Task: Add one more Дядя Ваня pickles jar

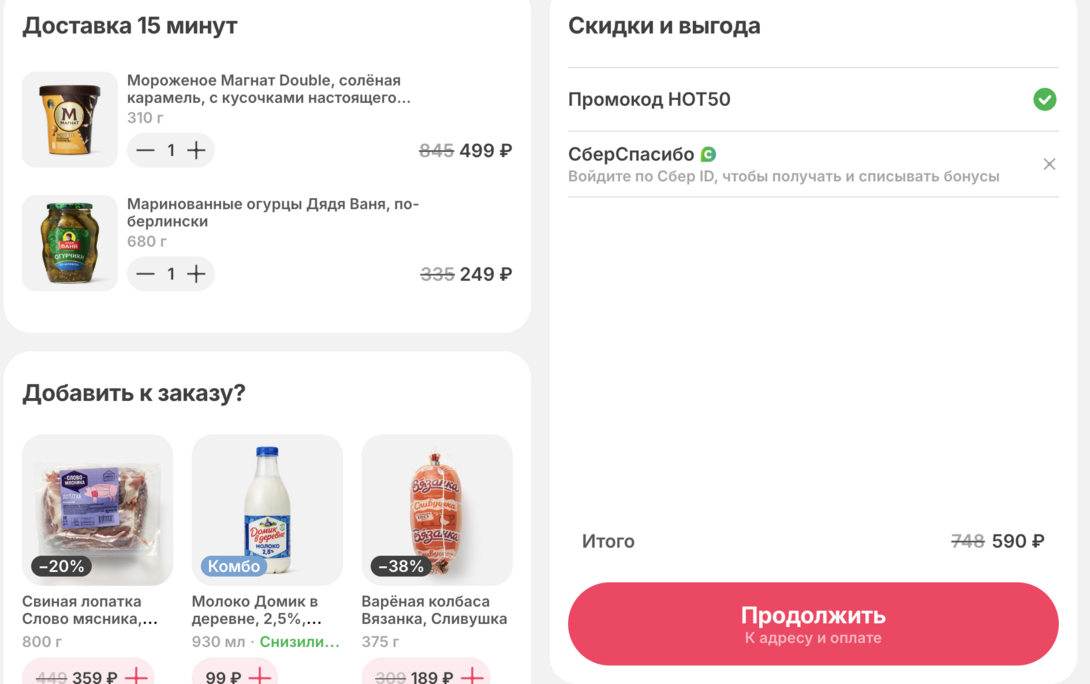Action: pyautogui.click(x=197, y=274)
